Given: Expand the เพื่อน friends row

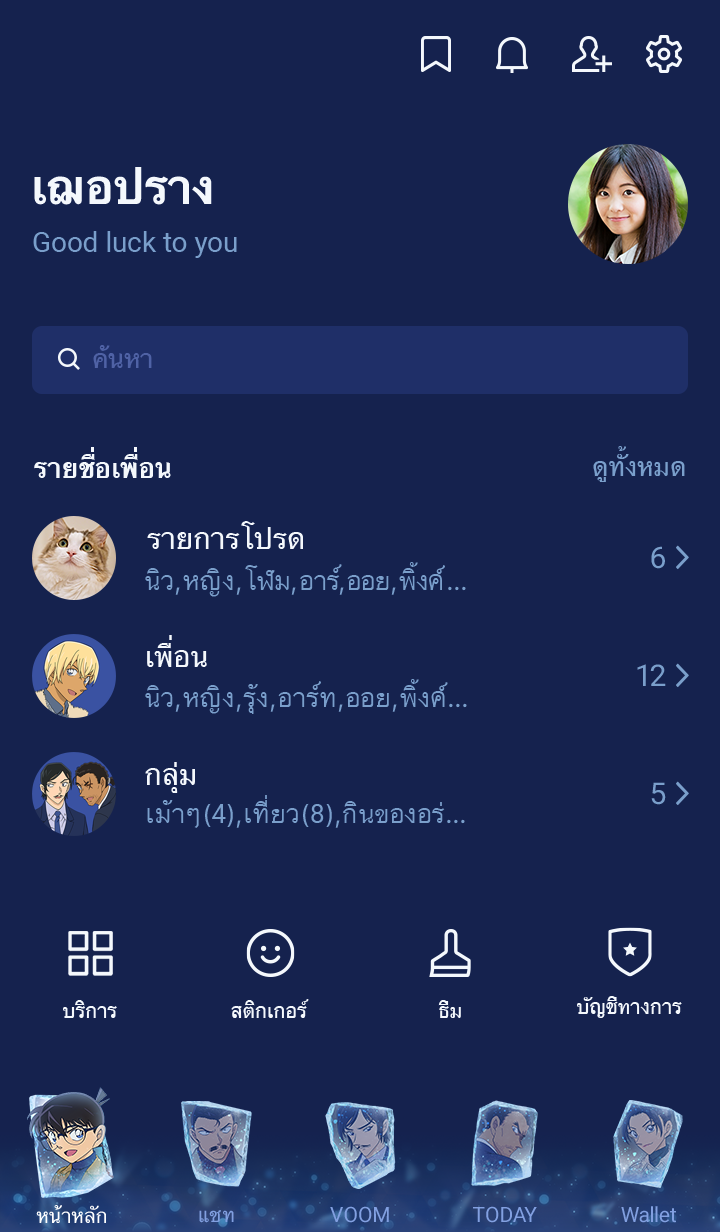Looking at the screenshot, I should pos(360,676).
